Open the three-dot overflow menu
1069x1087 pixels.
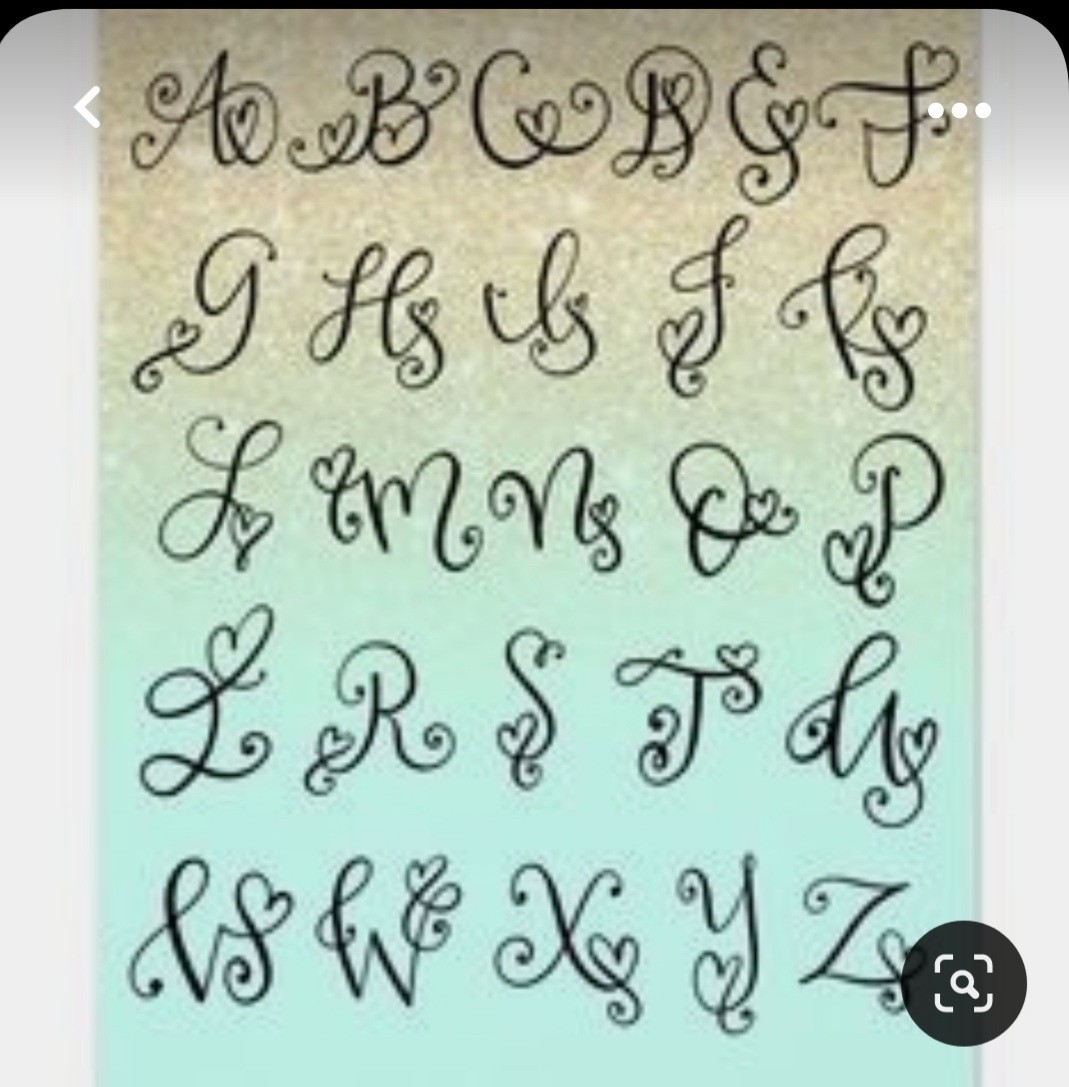coord(959,111)
